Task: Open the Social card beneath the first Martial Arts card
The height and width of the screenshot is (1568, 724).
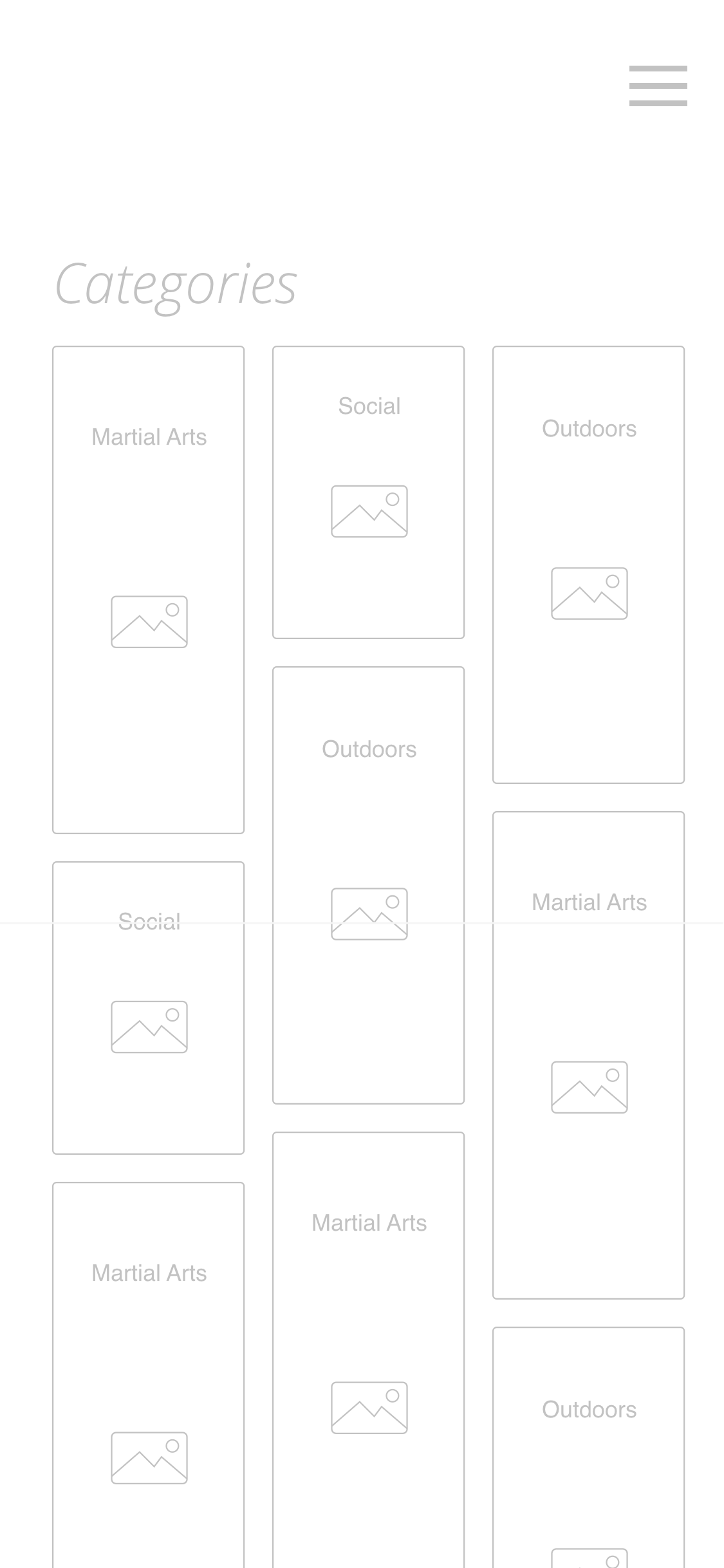Action: click(149, 1007)
